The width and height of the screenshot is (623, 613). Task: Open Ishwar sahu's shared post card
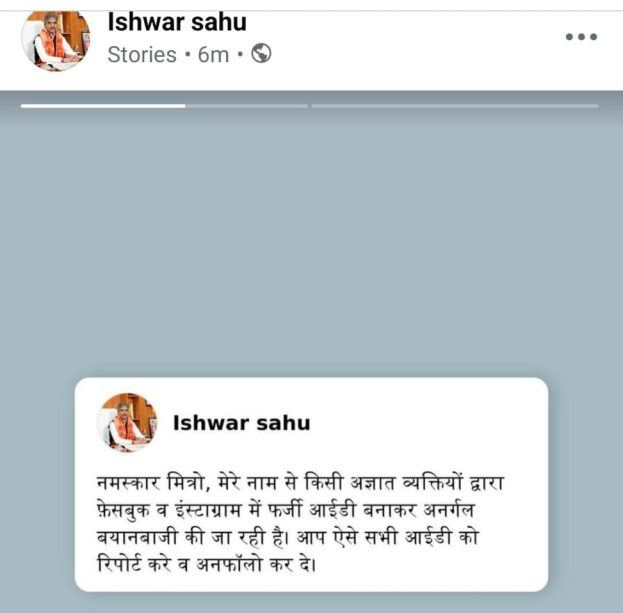[x=311, y=484]
